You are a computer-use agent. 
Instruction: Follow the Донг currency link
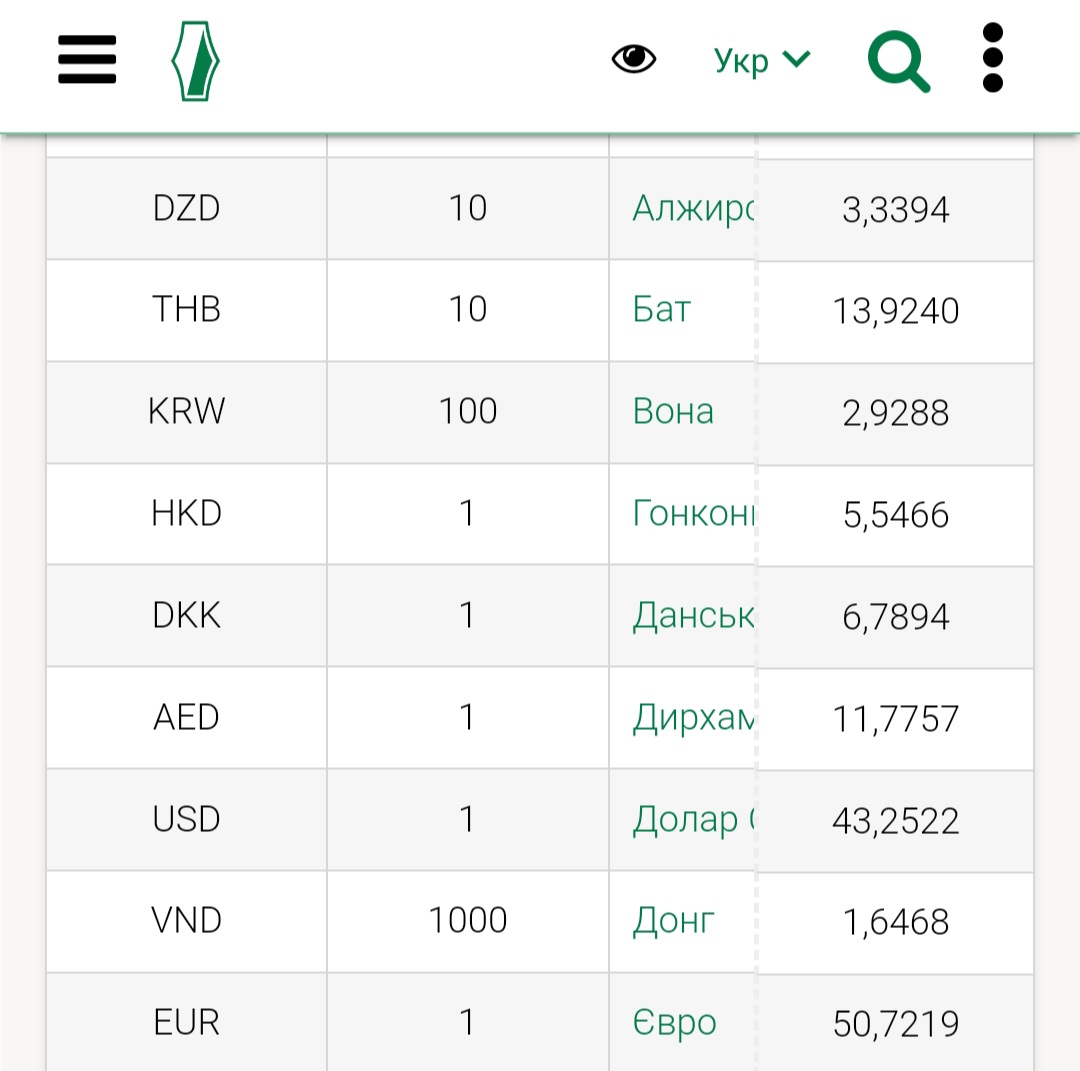pos(673,921)
